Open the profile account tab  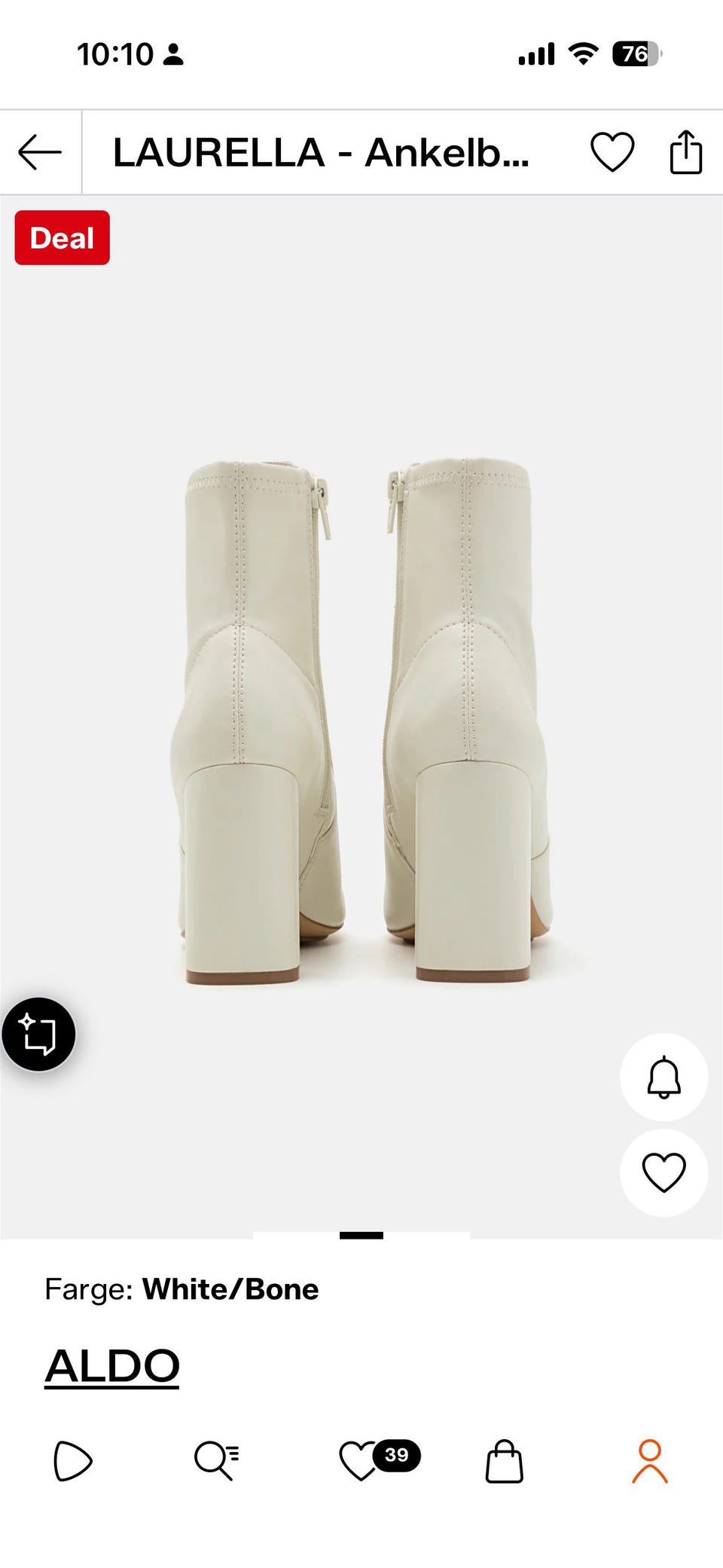click(650, 1461)
